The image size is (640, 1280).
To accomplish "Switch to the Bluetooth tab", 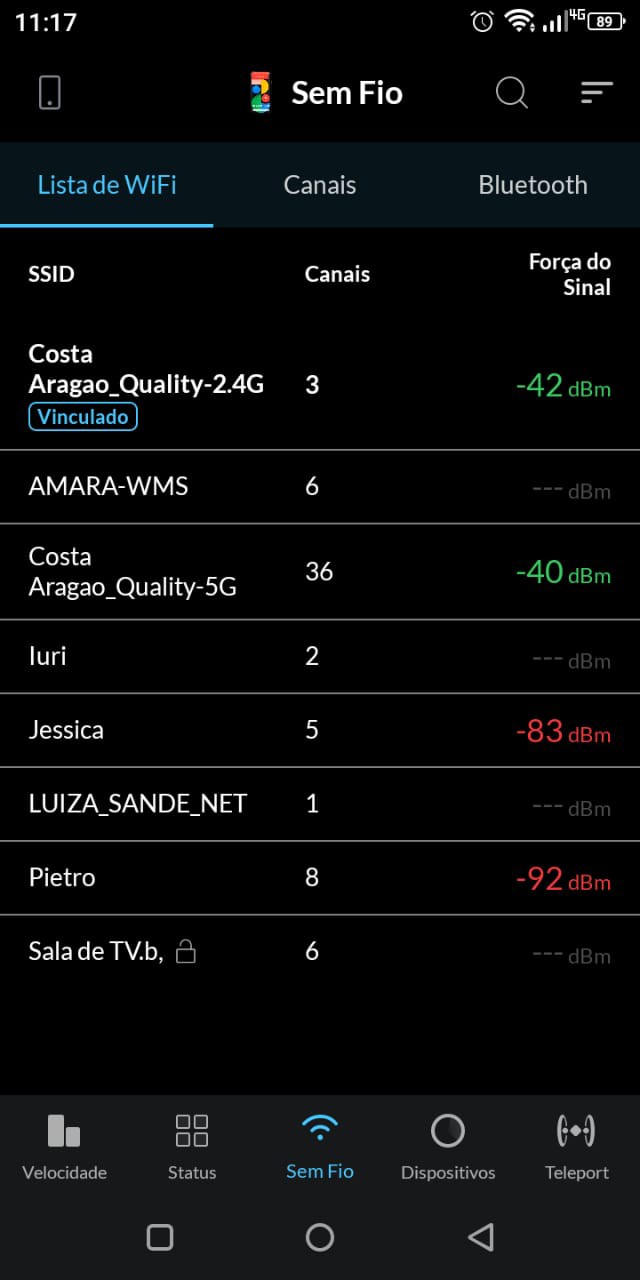I will coord(532,185).
